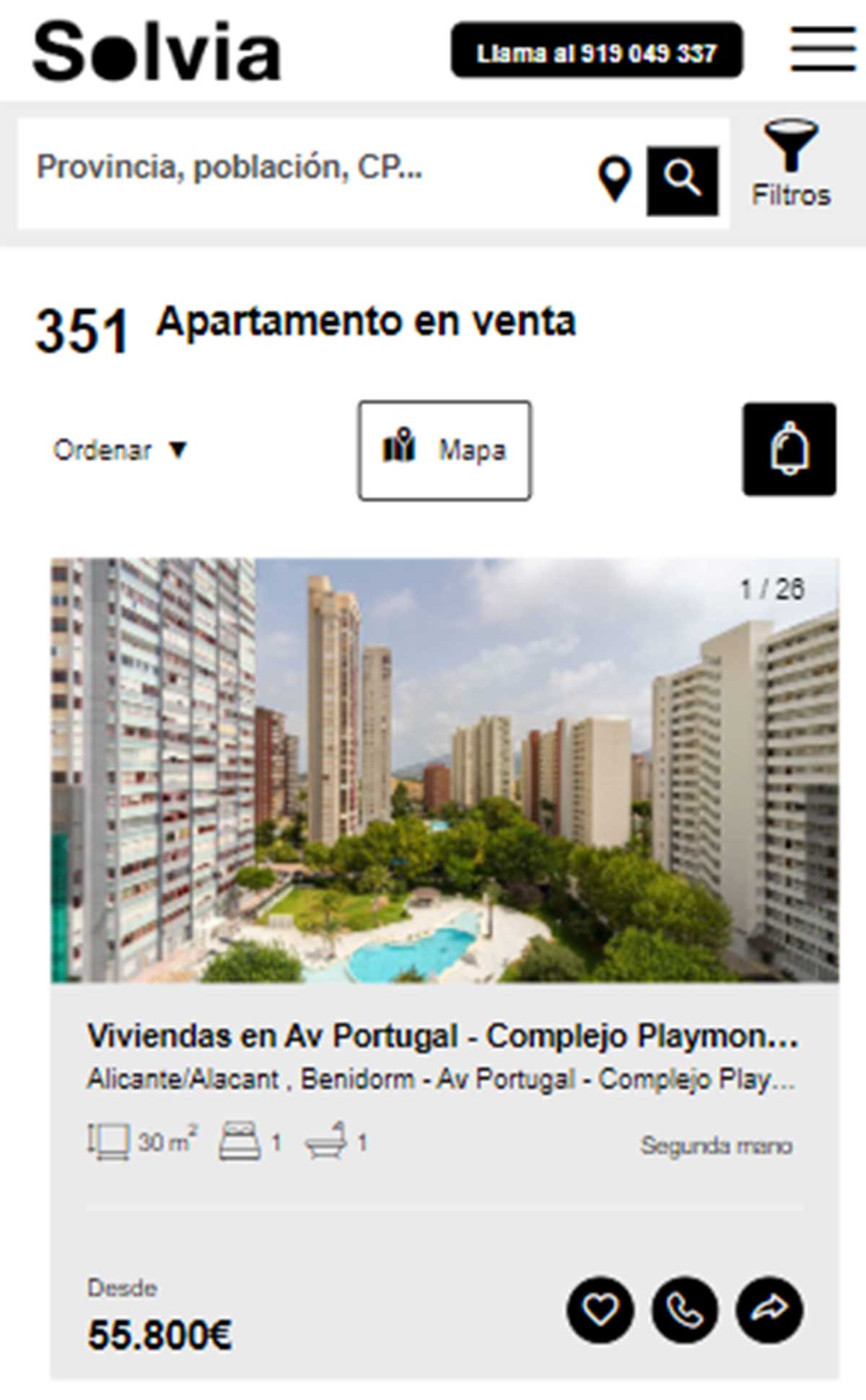Viewport: 866px width, 1400px height.
Task: Call Solvia at 919 049 337
Action: [596, 51]
